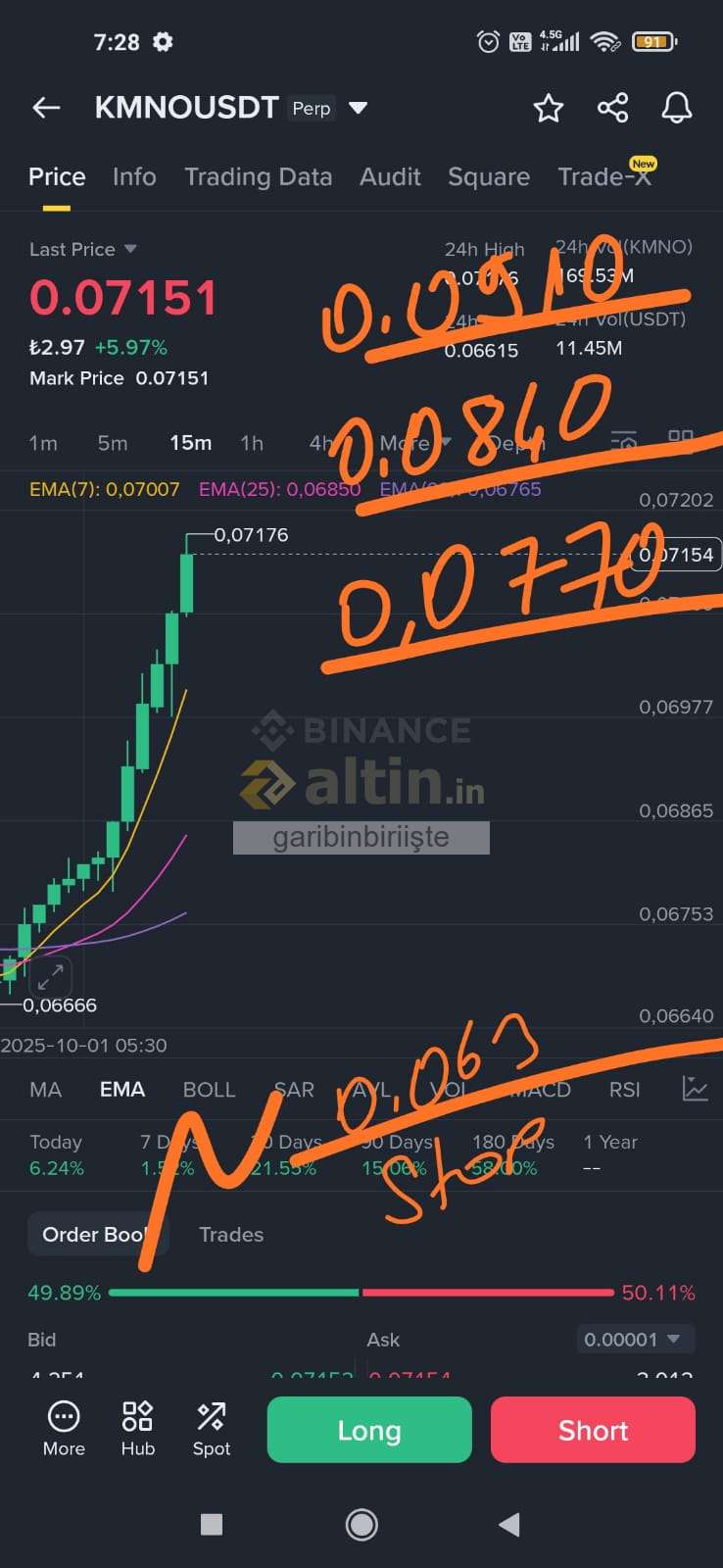723x1568 pixels.
Task: Tap the green Long button
Action: (x=369, y=1431)
